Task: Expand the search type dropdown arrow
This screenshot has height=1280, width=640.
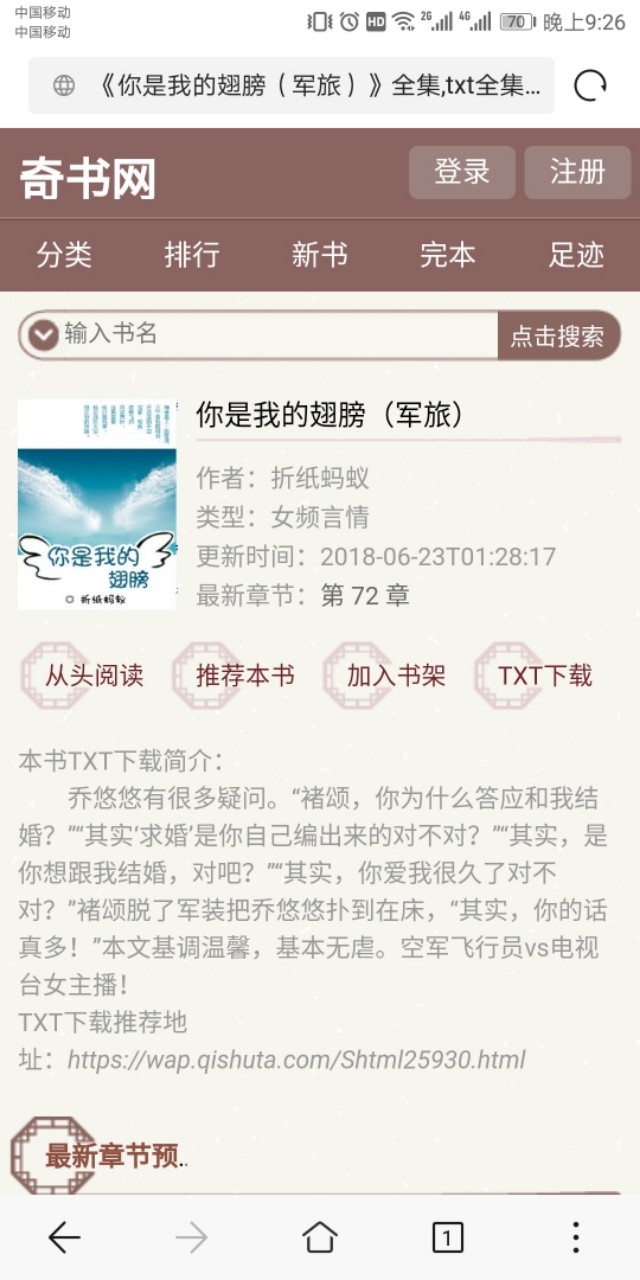Action: [43, 335]
